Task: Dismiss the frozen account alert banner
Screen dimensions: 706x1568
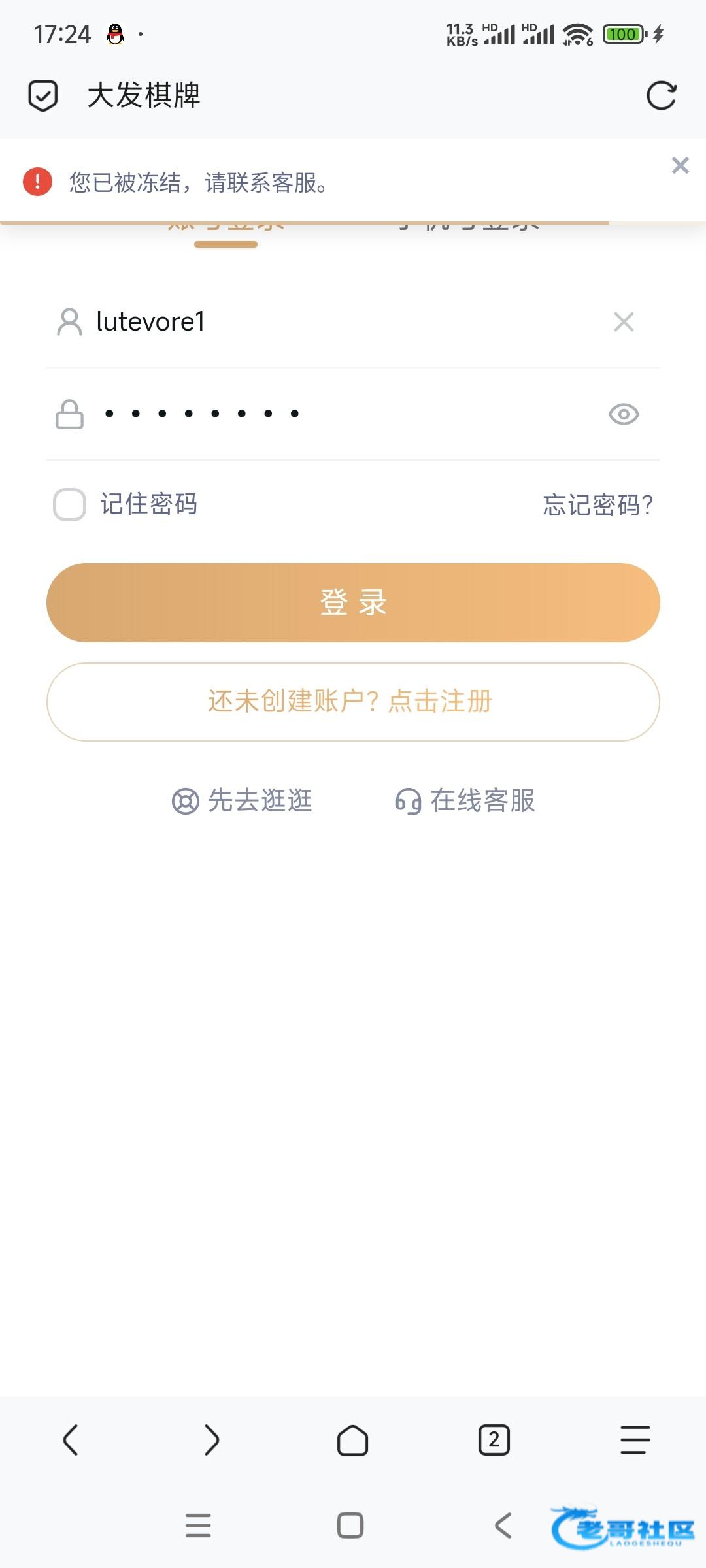Action: (x=680, y=165)
